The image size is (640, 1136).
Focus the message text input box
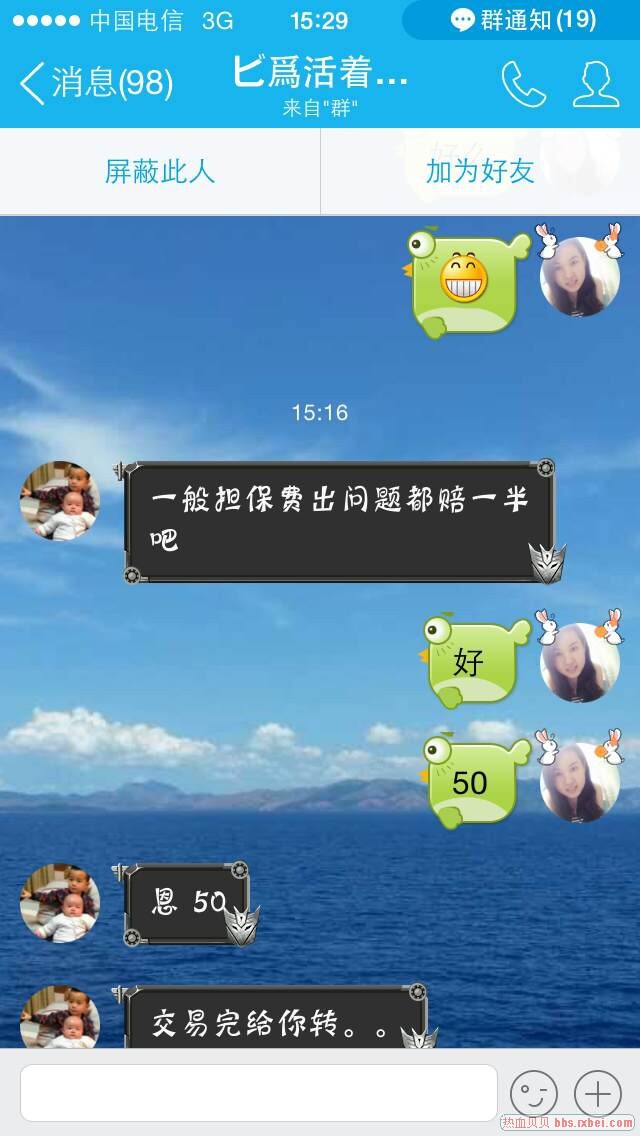pos(258,1092)
